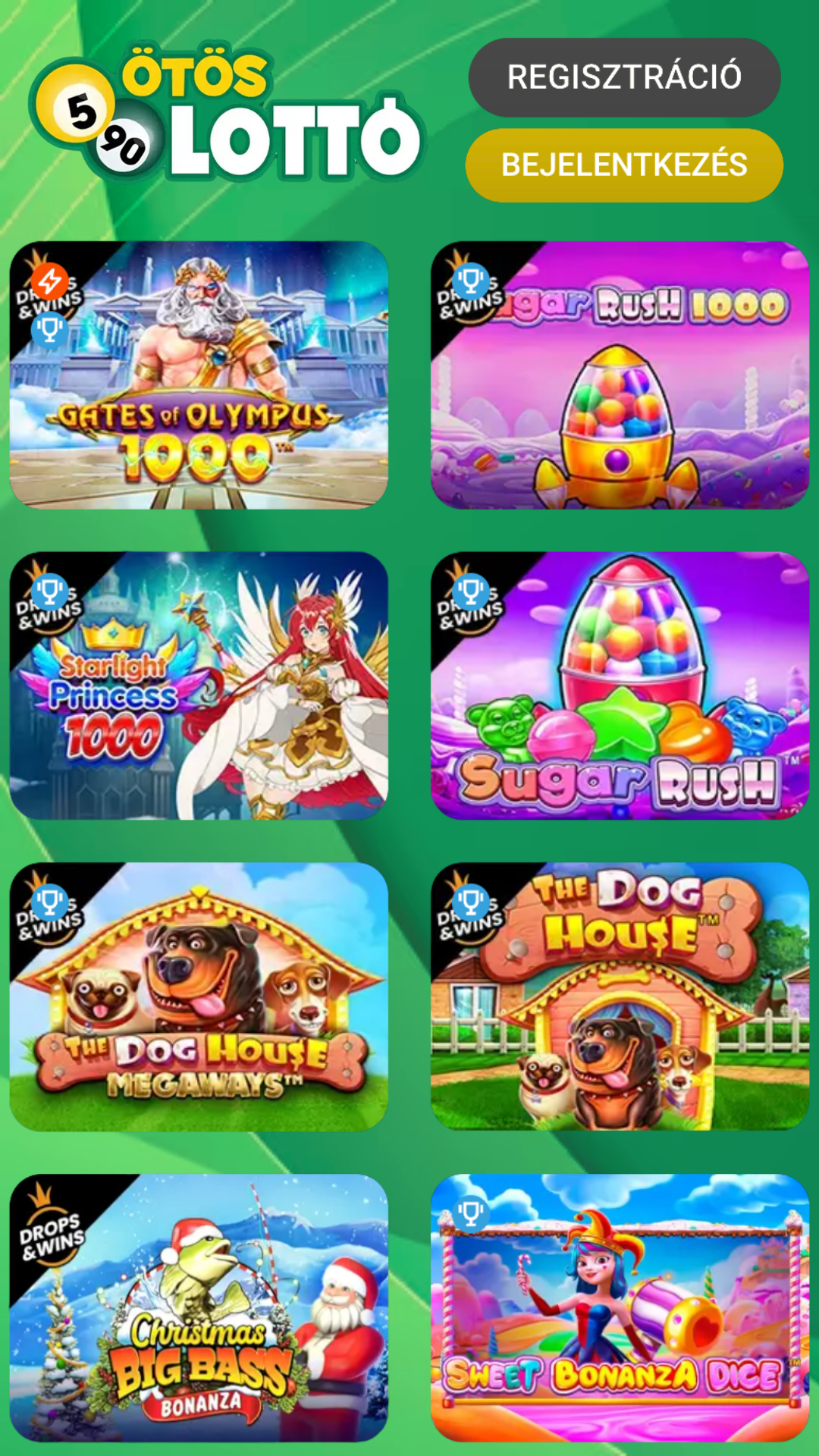Play The Dog House slot

pos(620,996)
